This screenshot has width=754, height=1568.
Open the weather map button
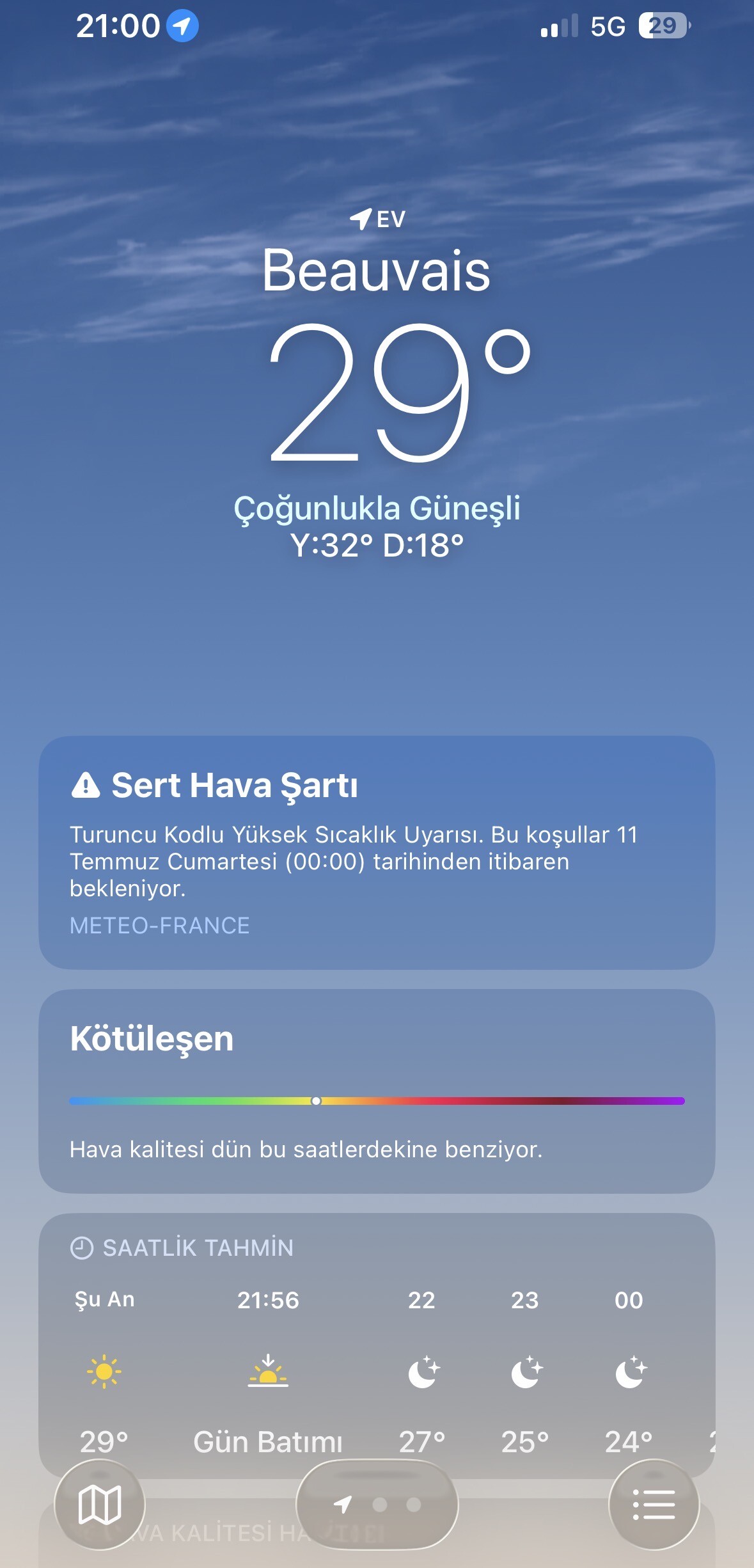pos(100,1504)
